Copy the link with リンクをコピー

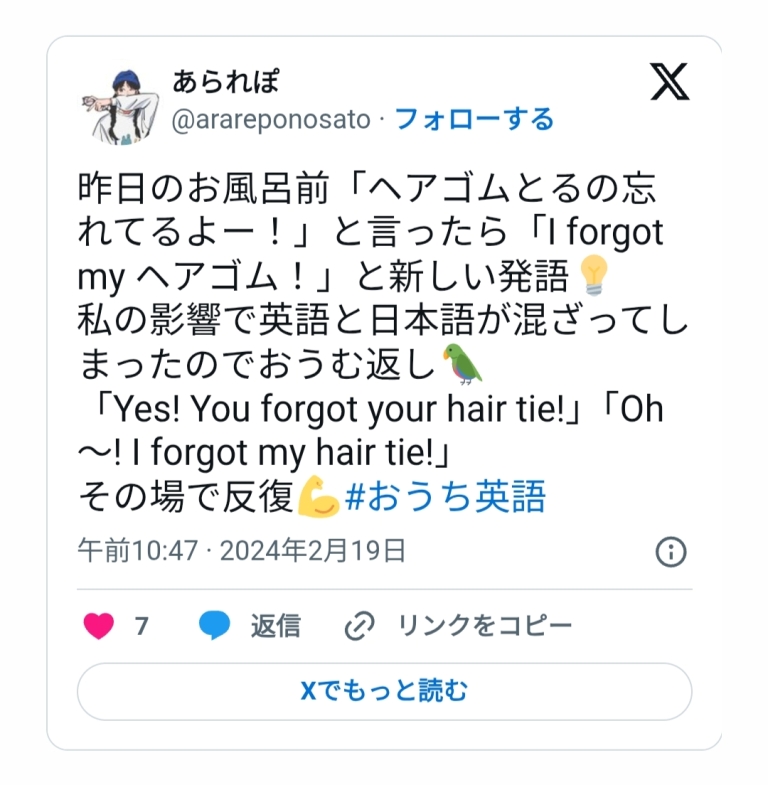[458, 627]
